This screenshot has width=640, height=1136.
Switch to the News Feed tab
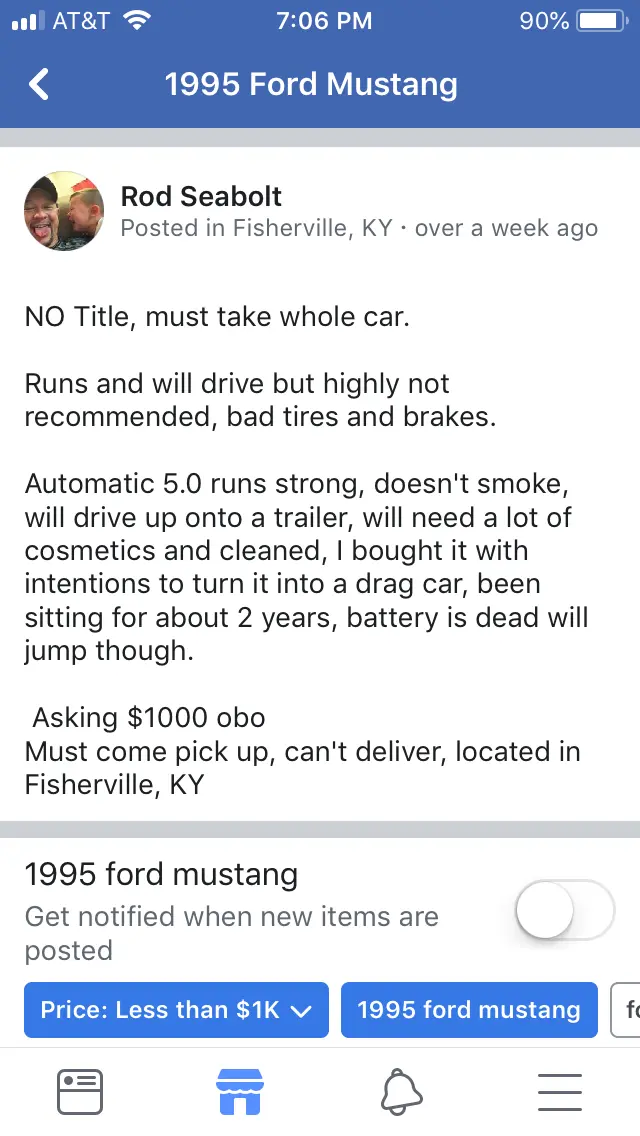[x=80, y=1092]
